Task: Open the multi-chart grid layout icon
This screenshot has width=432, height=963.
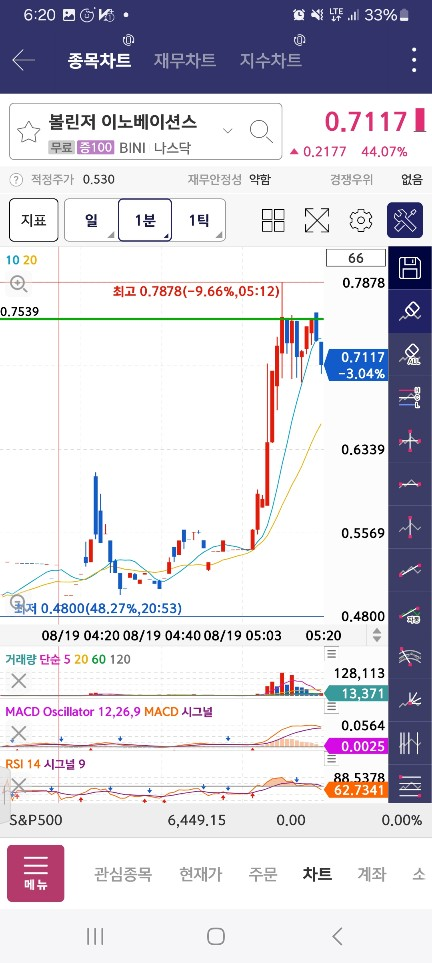Action: [x=273, y=220]
